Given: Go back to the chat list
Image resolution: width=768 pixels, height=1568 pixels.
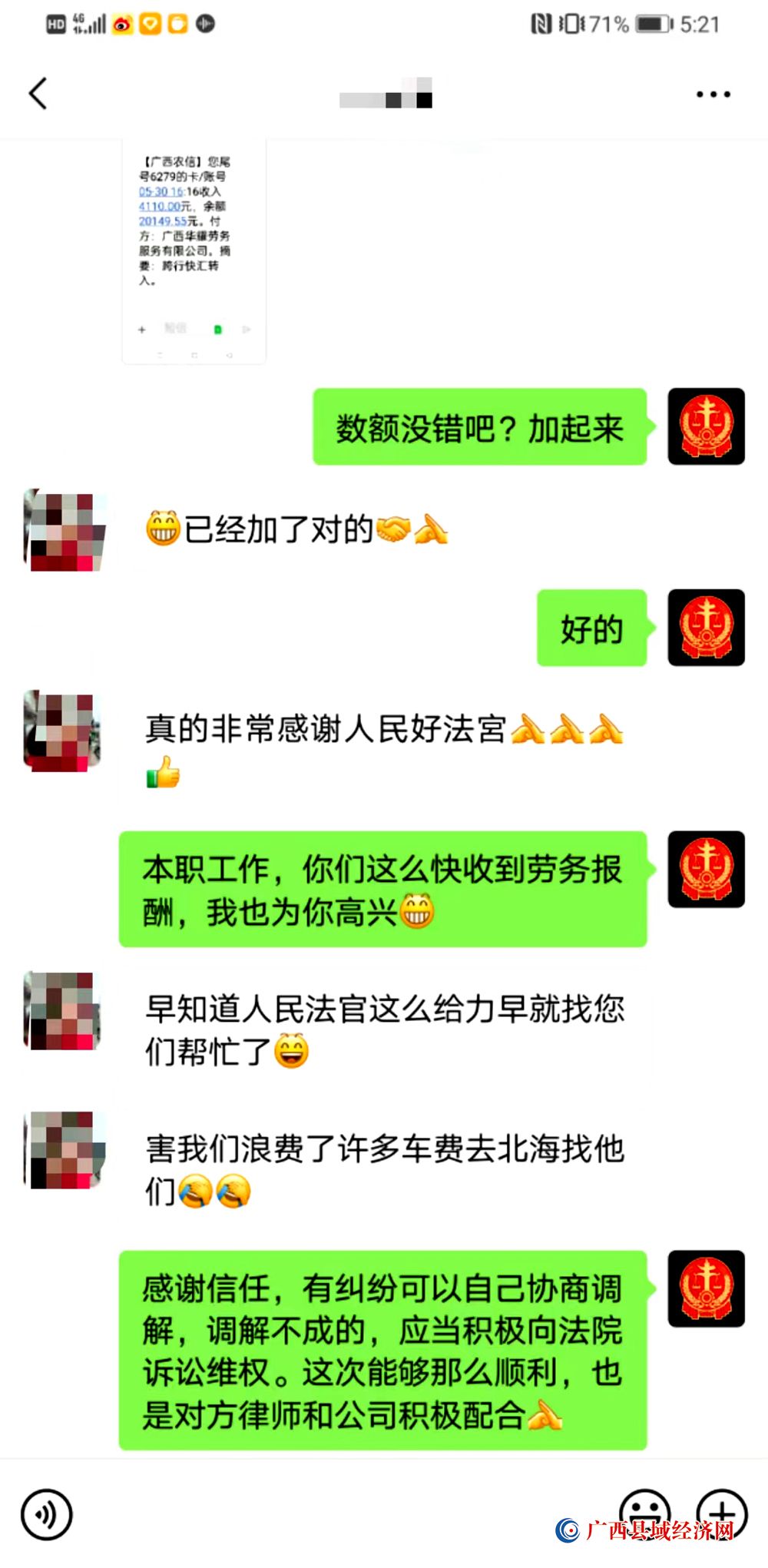Looking at the screenshot, I should pos(38,94).
